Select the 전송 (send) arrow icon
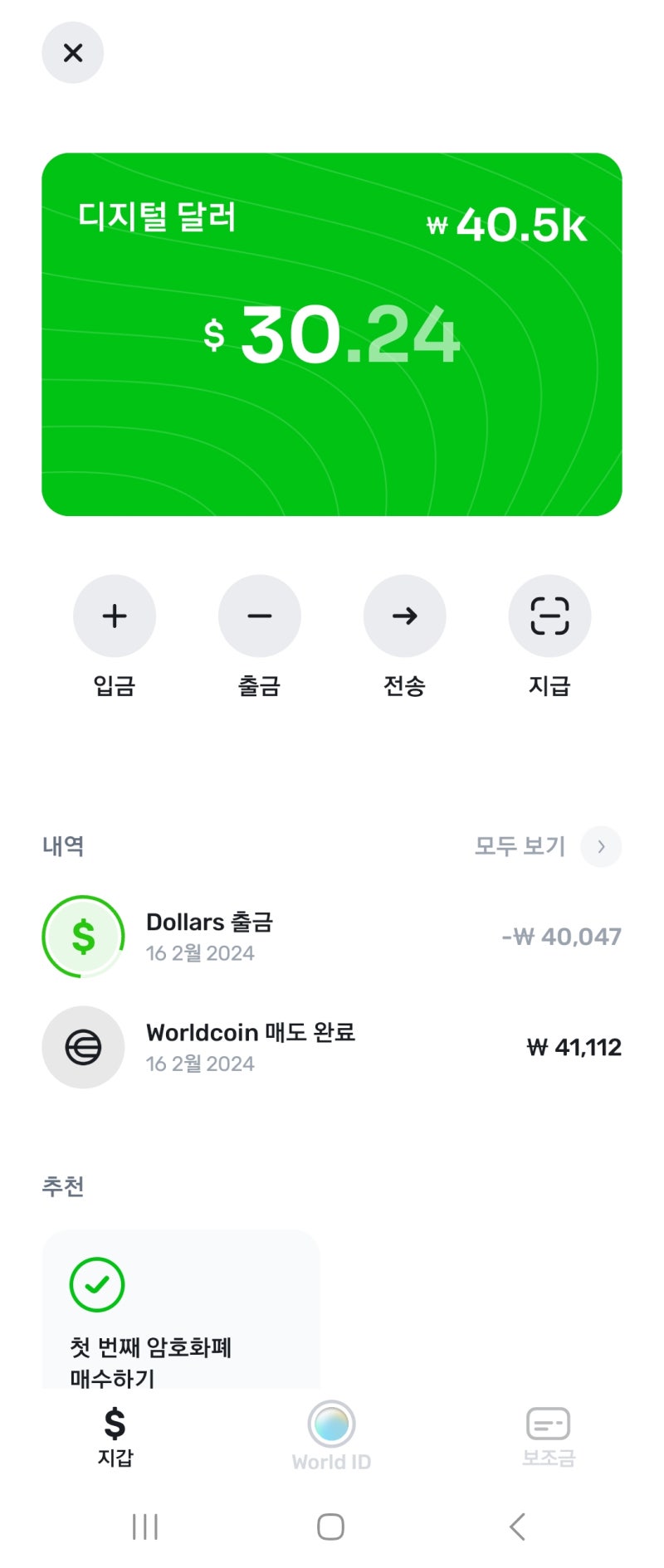The height and width of the screenshot is (1568, 664). (x=405, y=616)
